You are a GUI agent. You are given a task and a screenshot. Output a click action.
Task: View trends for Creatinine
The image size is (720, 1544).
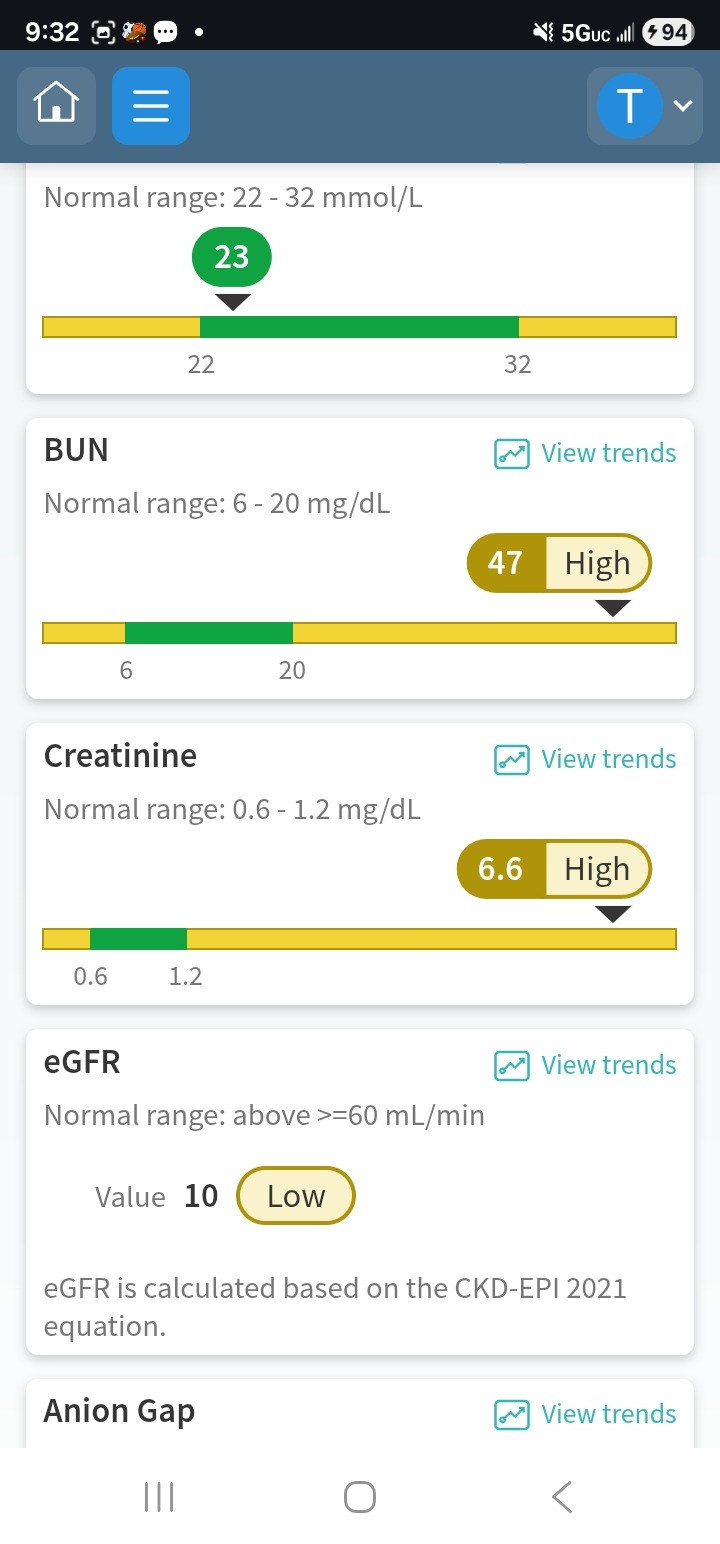(586, 760)
